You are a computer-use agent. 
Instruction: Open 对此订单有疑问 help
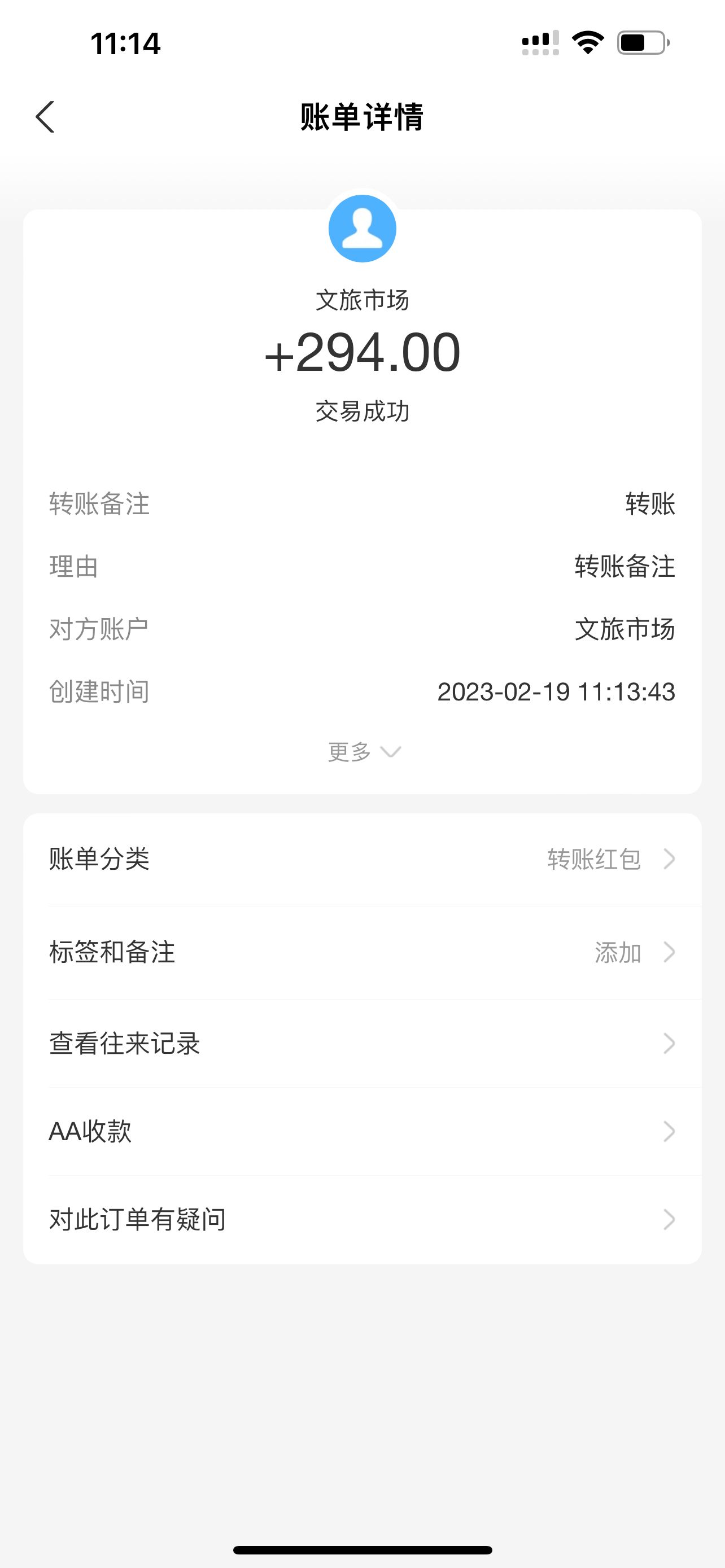[x=362, y=1220]
